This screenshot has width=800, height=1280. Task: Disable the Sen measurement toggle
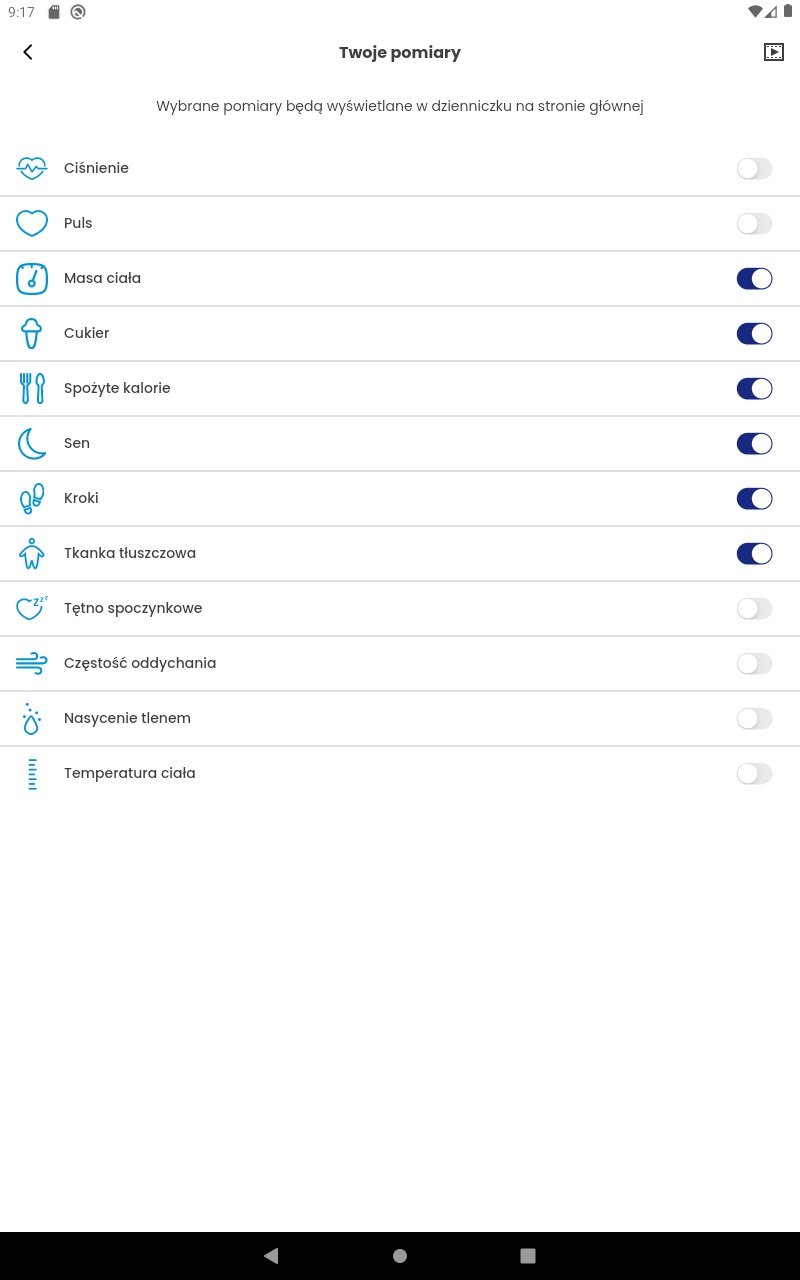tap(754, 444)
